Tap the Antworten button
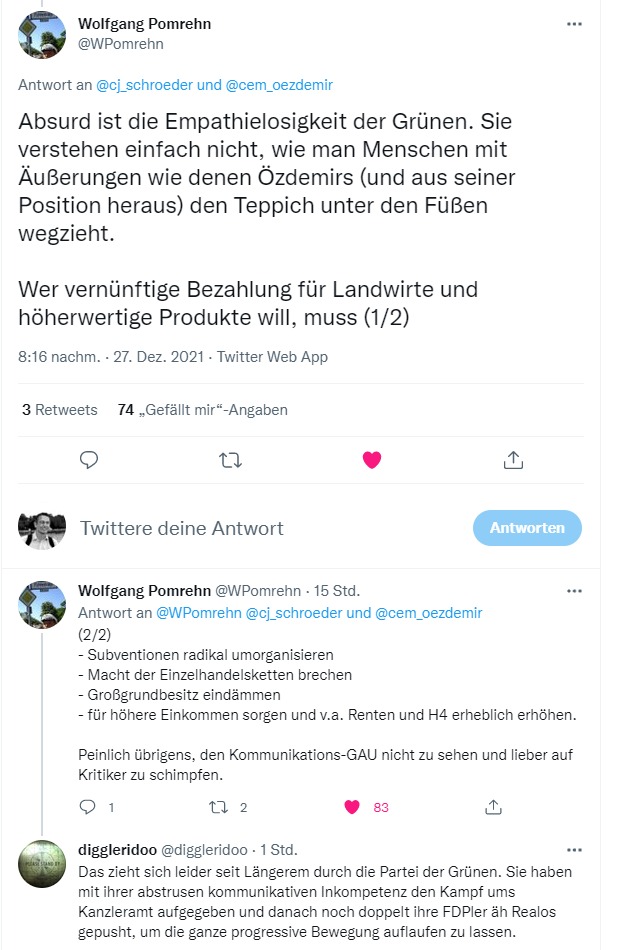Image resolution: width=618 pixels, height=950 pixels. coord(527,527)
